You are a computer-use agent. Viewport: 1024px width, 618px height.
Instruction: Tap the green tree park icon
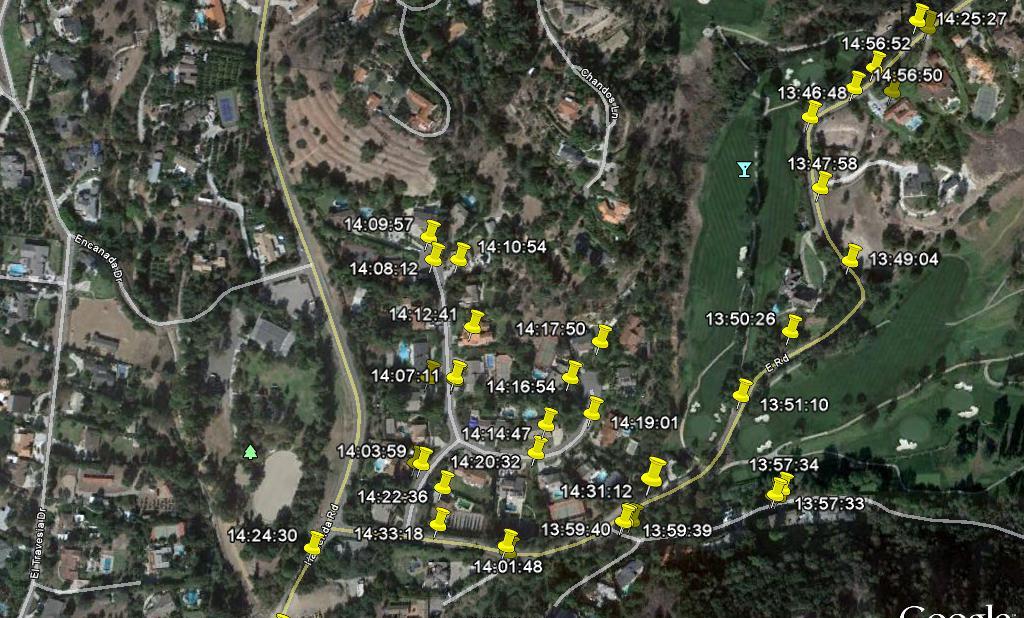coord(250,452)
